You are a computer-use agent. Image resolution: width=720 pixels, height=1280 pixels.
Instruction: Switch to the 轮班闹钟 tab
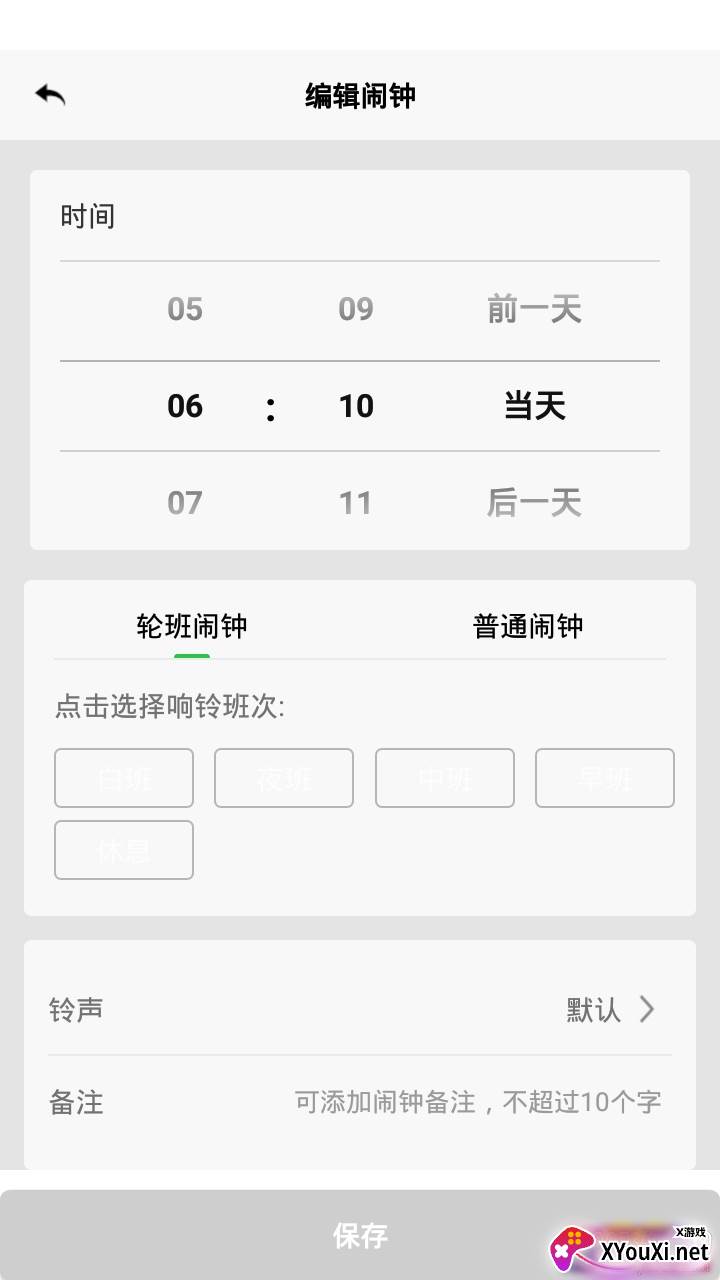[192, 627]
